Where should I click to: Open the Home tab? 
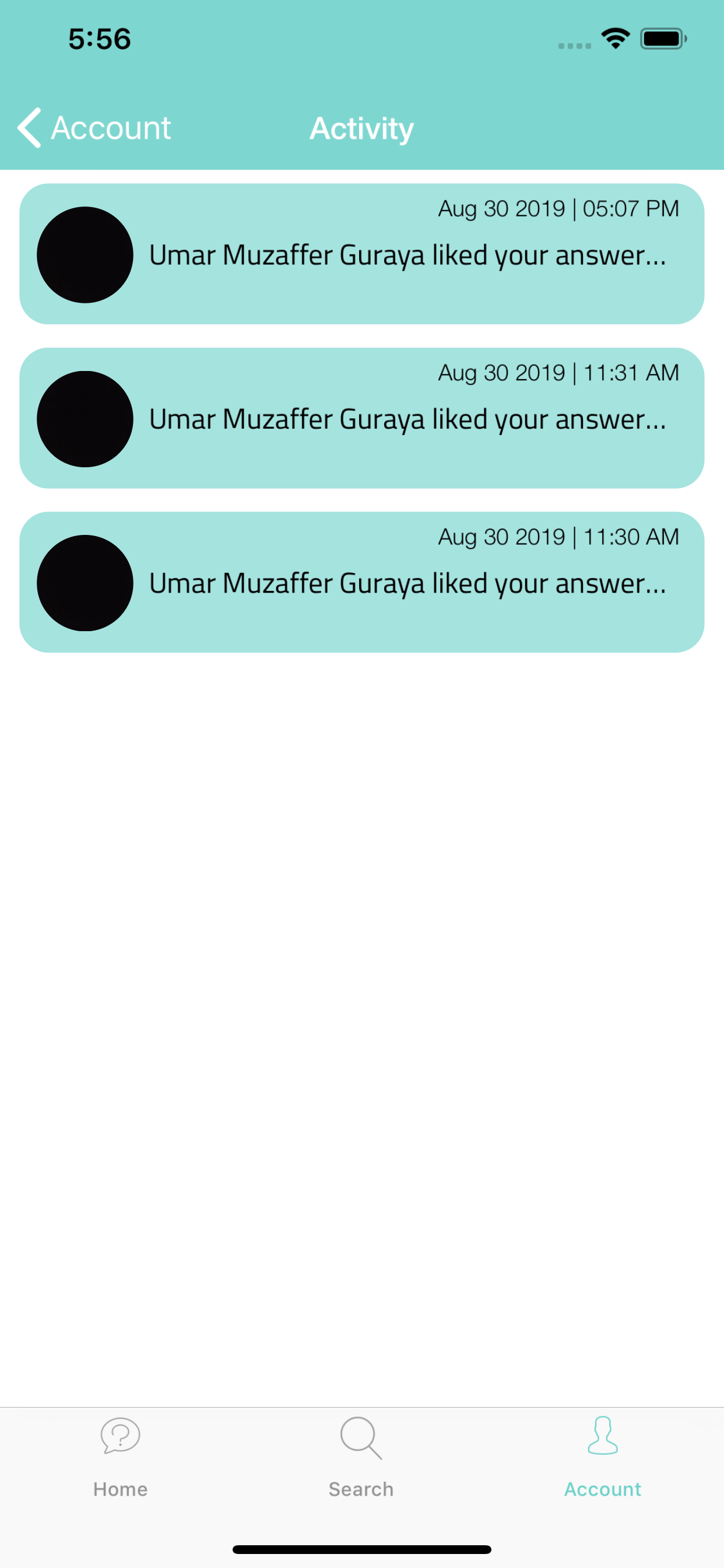point(120,1461)
